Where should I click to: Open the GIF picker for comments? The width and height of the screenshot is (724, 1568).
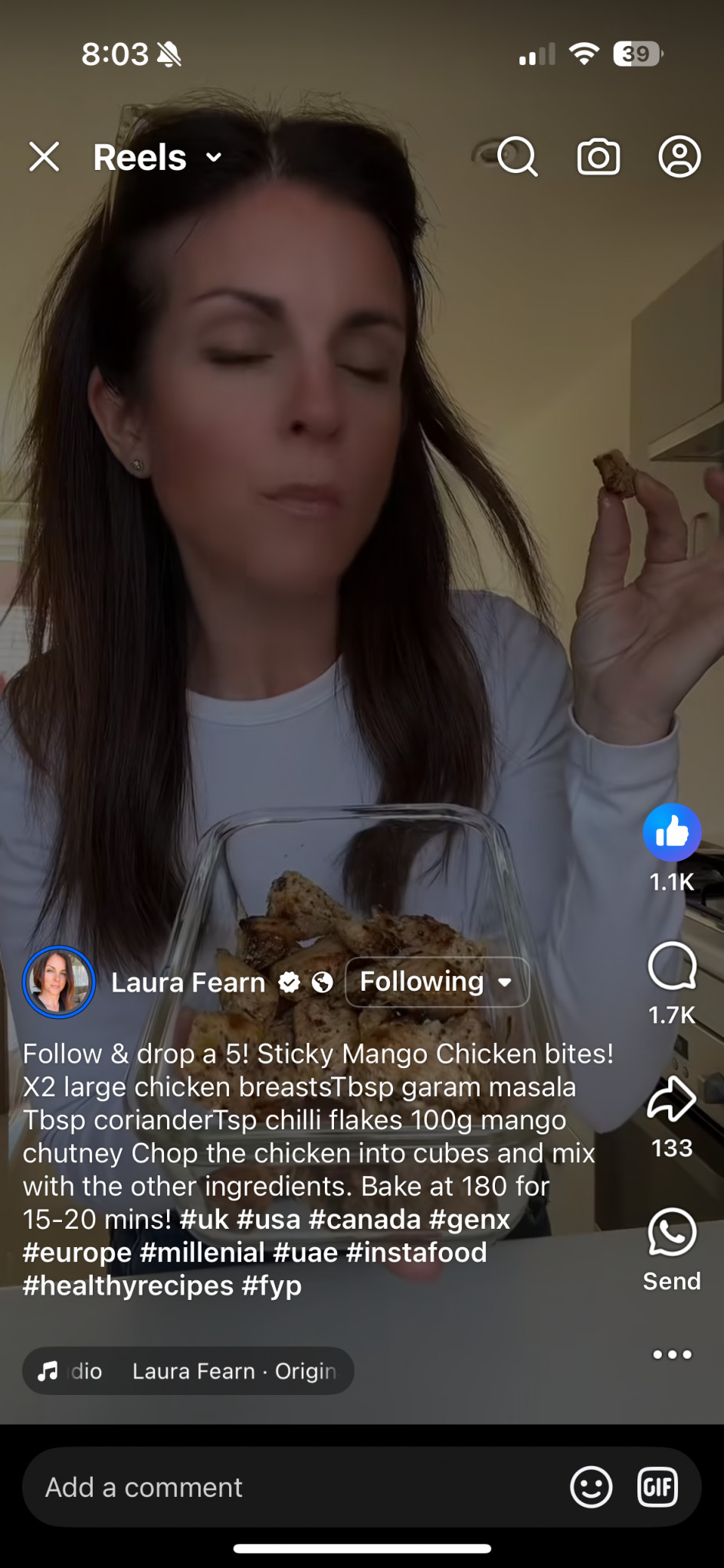click(658, 1487)
